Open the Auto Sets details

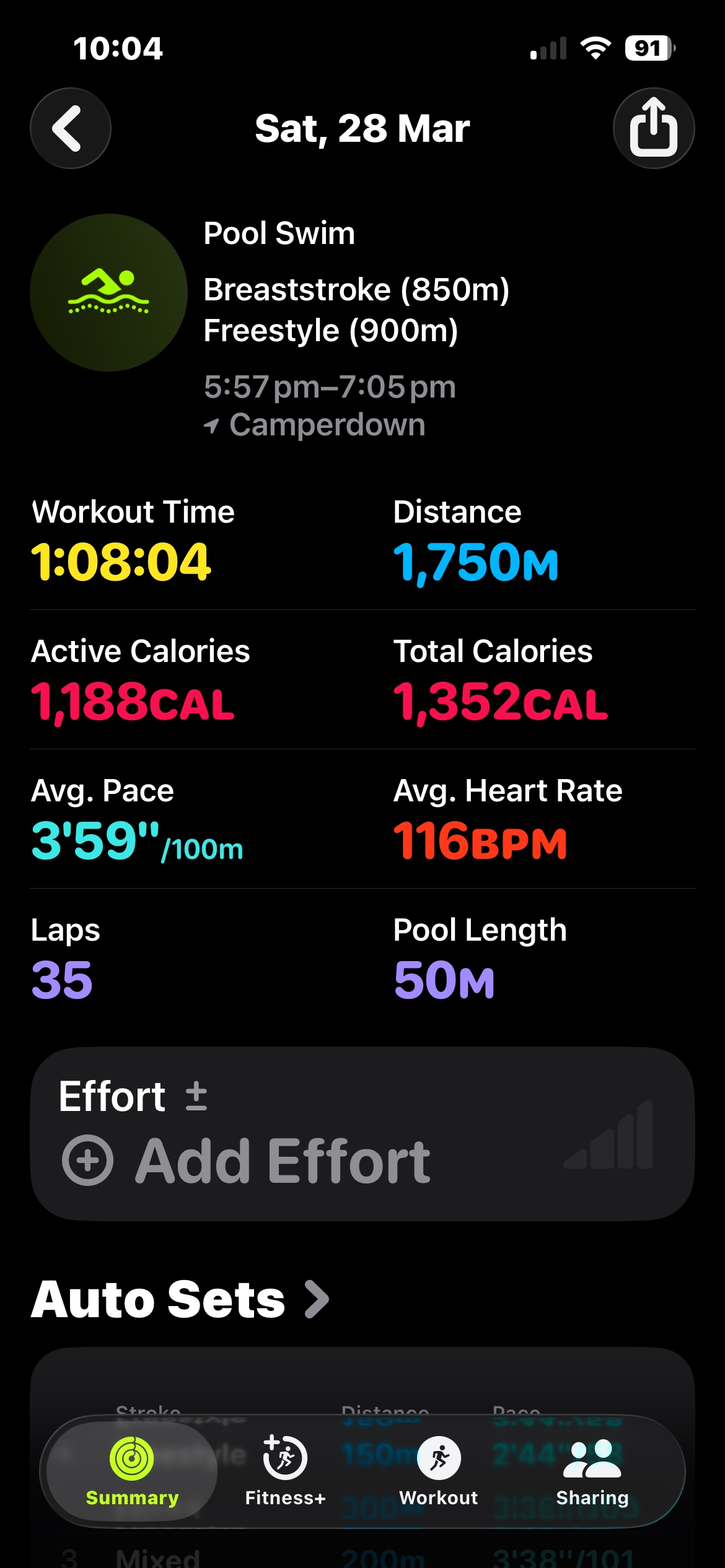click(x=180, y=1299)
